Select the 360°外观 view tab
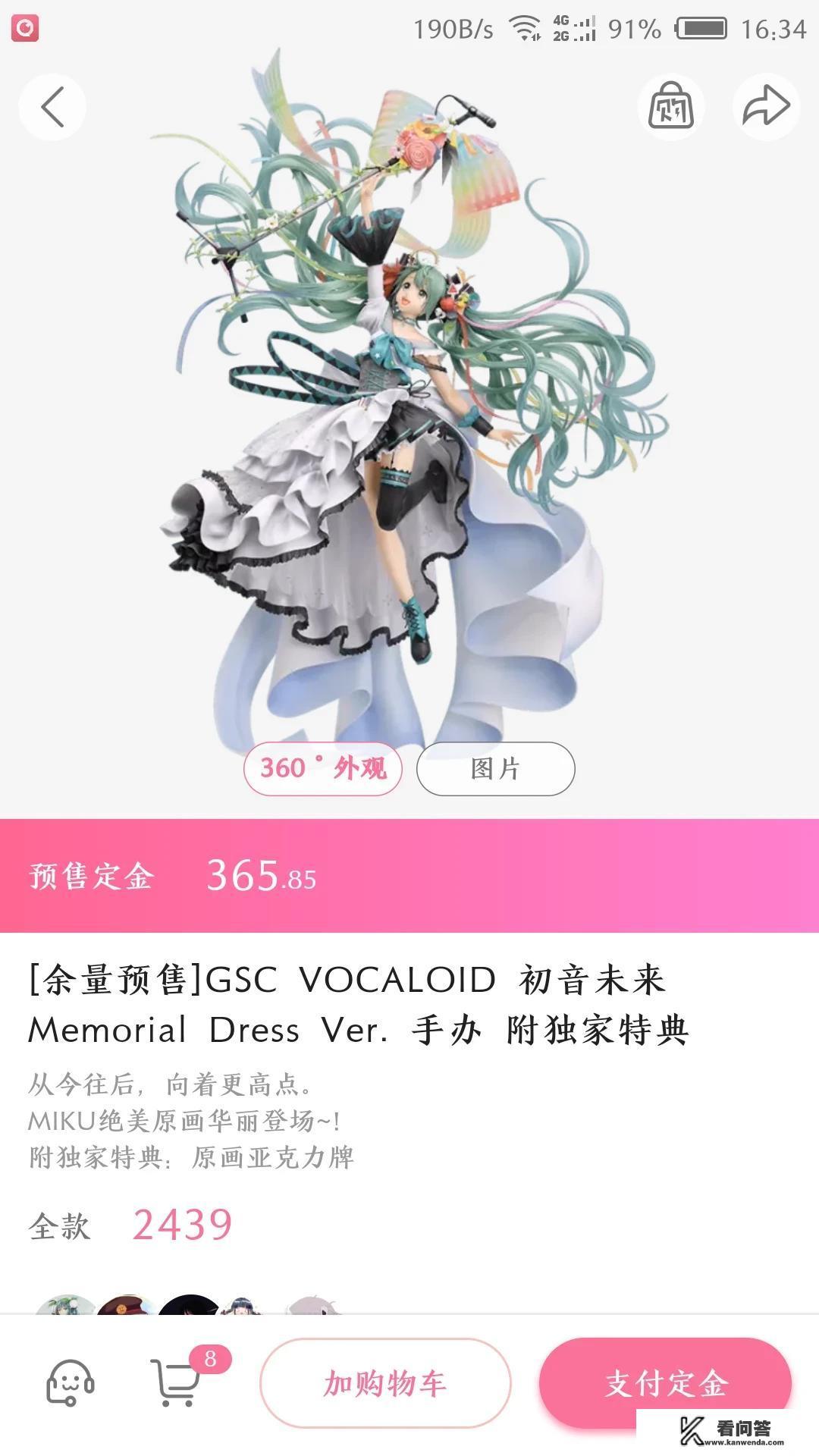819x1456 pixels. (x=324, y=768)
